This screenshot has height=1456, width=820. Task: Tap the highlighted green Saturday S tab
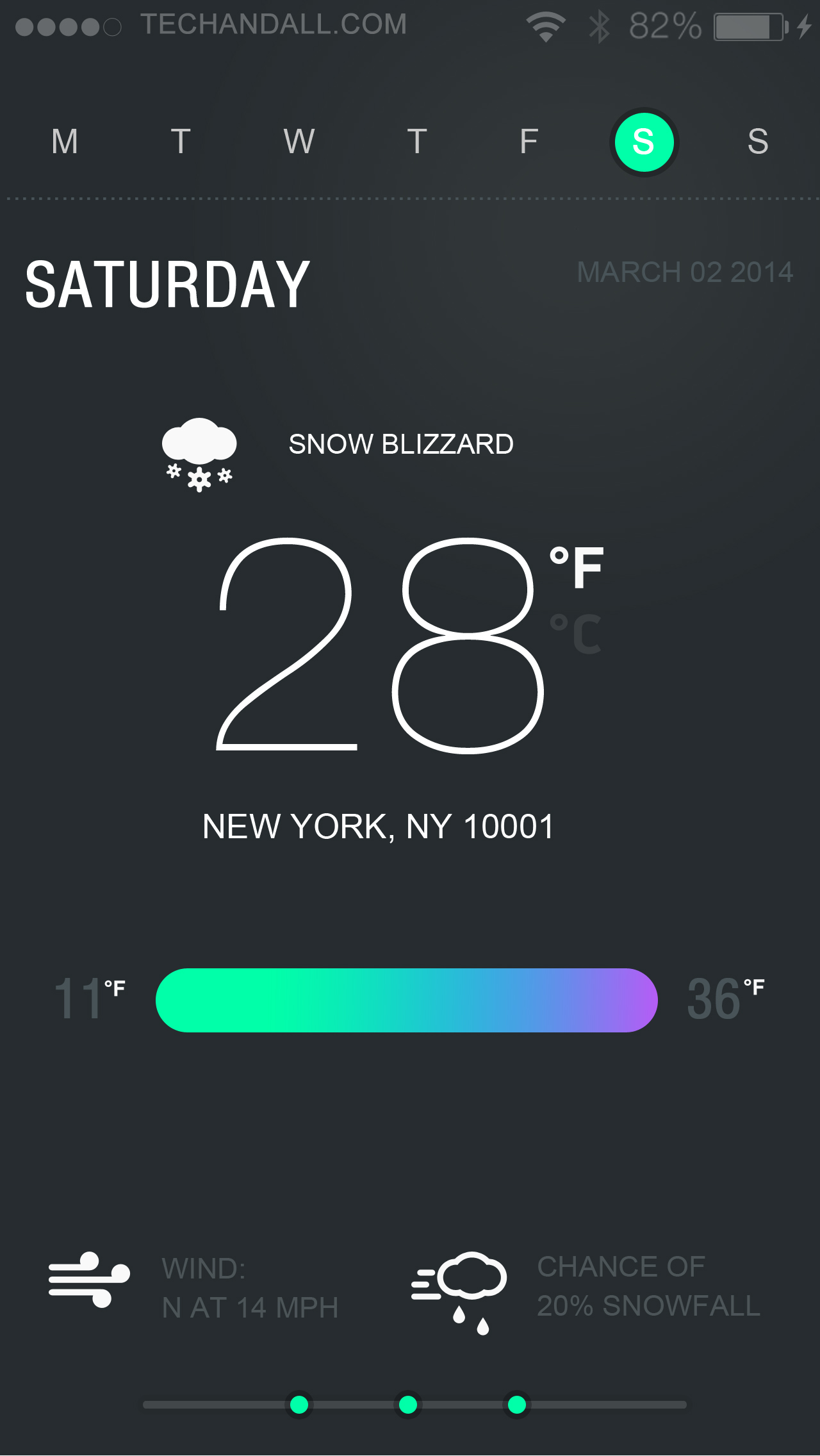pos(644,142)
